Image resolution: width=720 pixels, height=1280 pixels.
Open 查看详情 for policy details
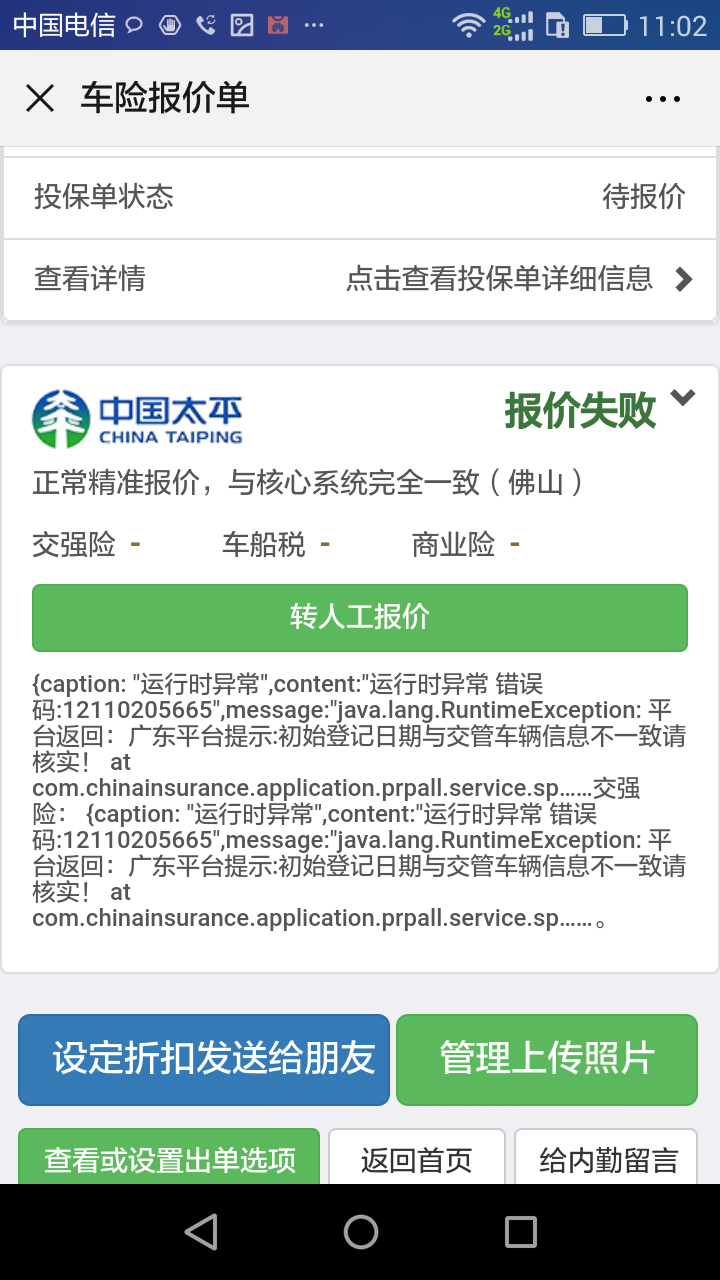tap(360, 279)
